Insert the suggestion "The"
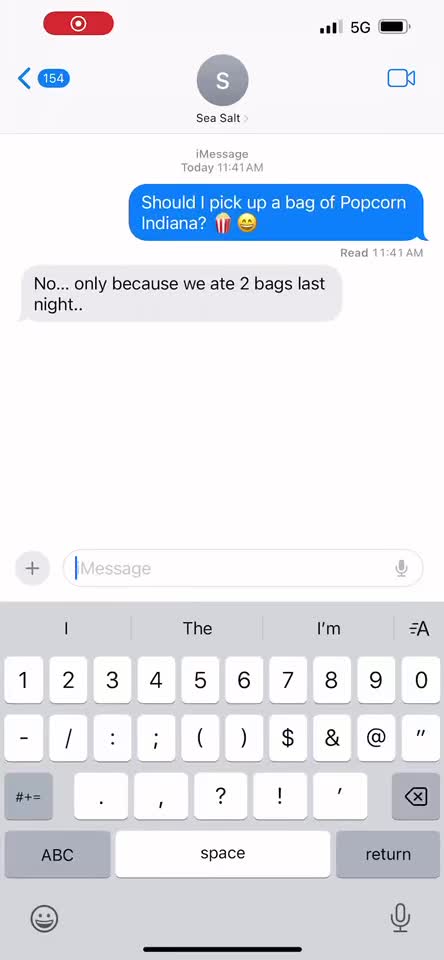 (197, 628)
